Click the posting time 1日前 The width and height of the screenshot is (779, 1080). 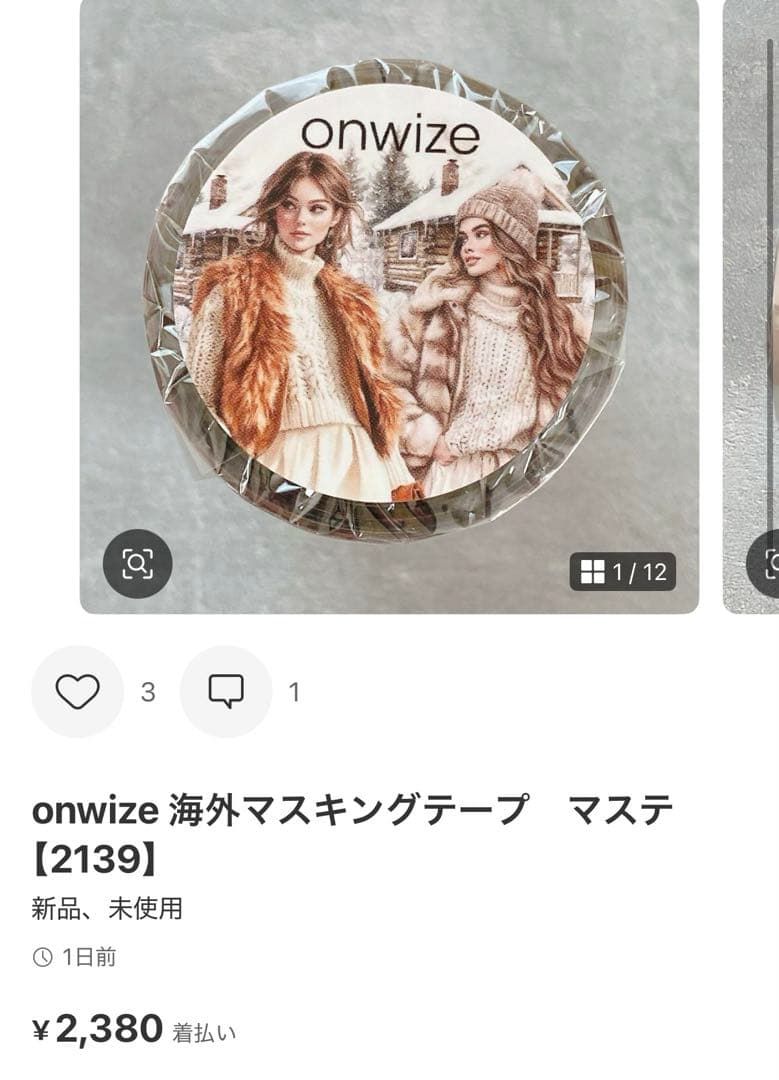coord(90,955)
